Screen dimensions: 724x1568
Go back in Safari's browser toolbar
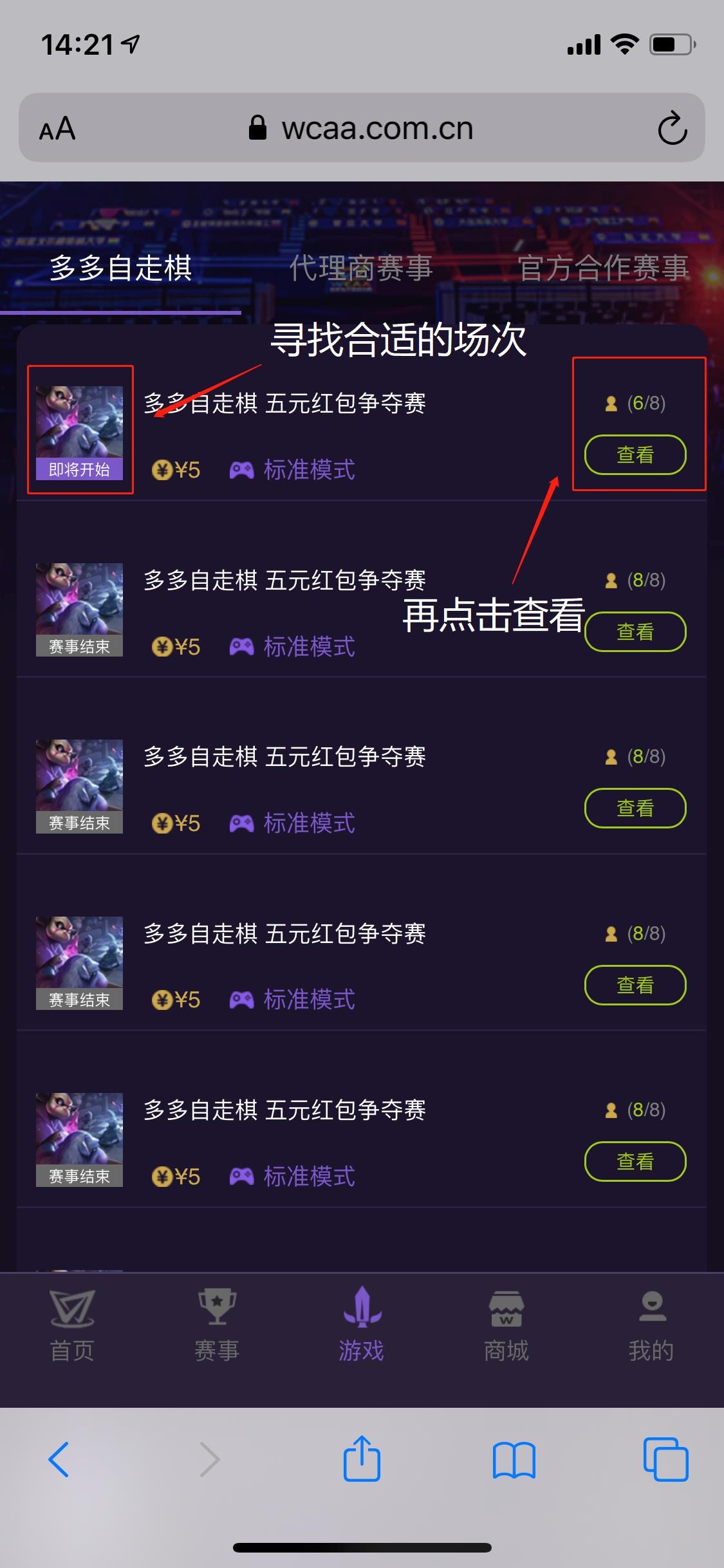pyautogui.click(x=59, y=1460)
